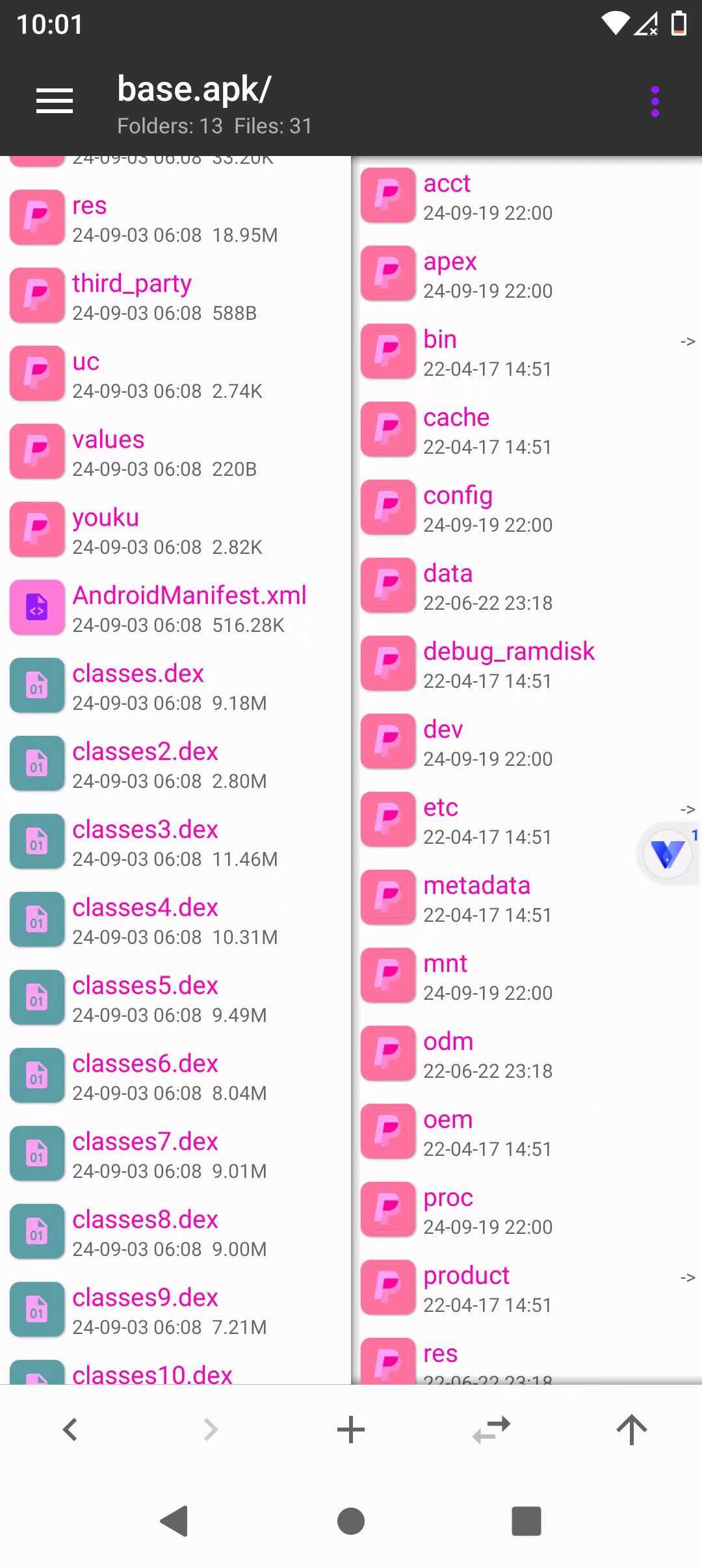Open the three-dot overflow menu
702x1568 pixels.
655,101
